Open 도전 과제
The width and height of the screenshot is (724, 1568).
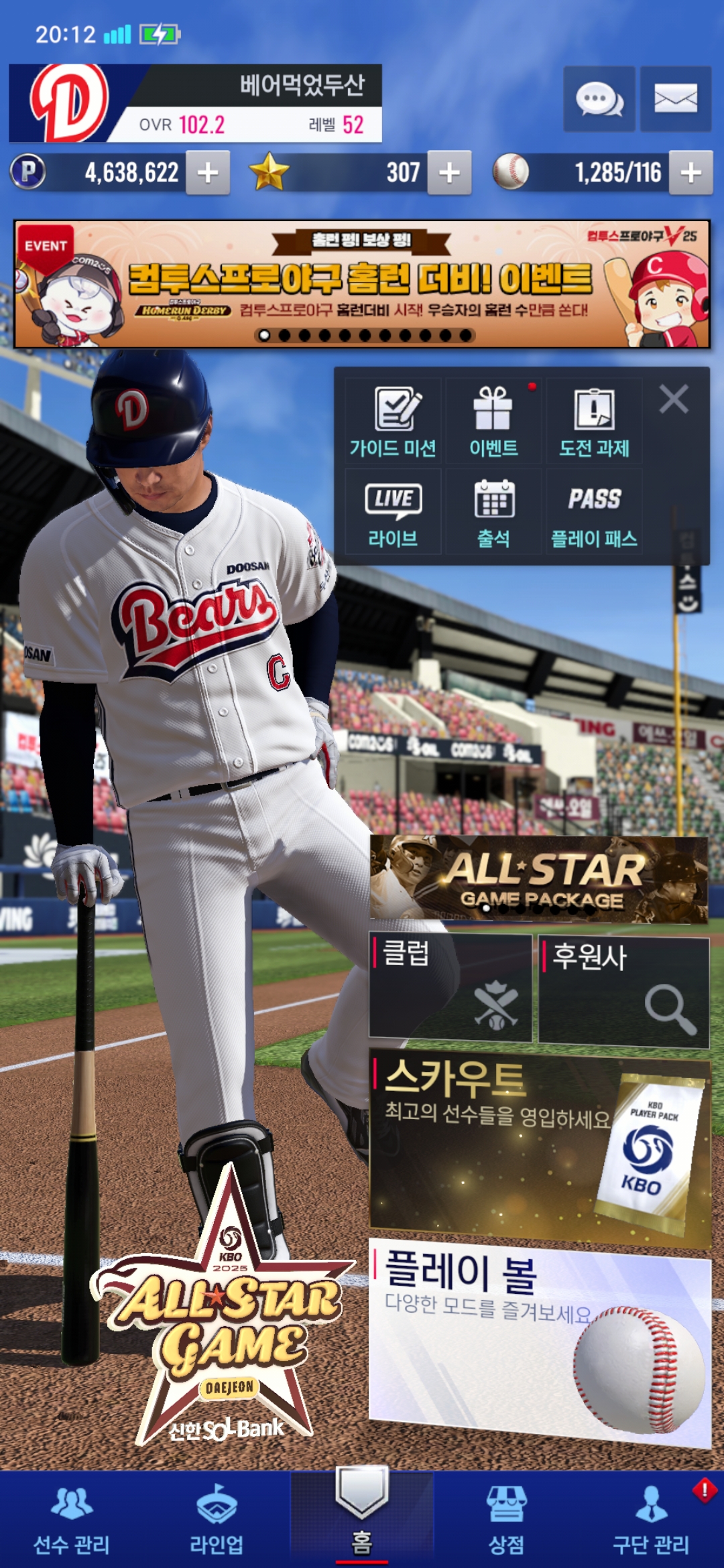click(594, 421)
